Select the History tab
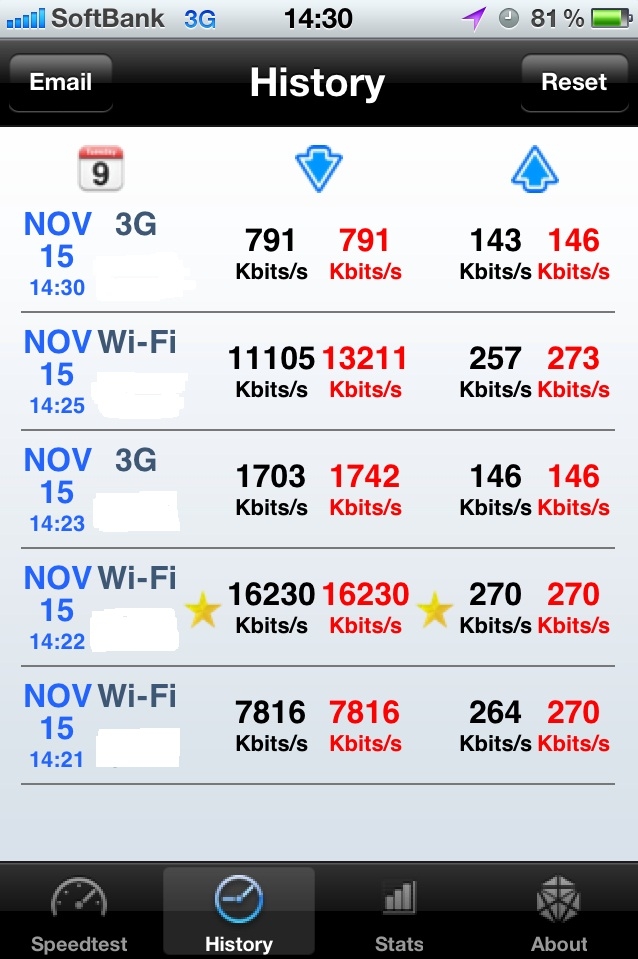The image size is (638, 959). click(238, 915)
